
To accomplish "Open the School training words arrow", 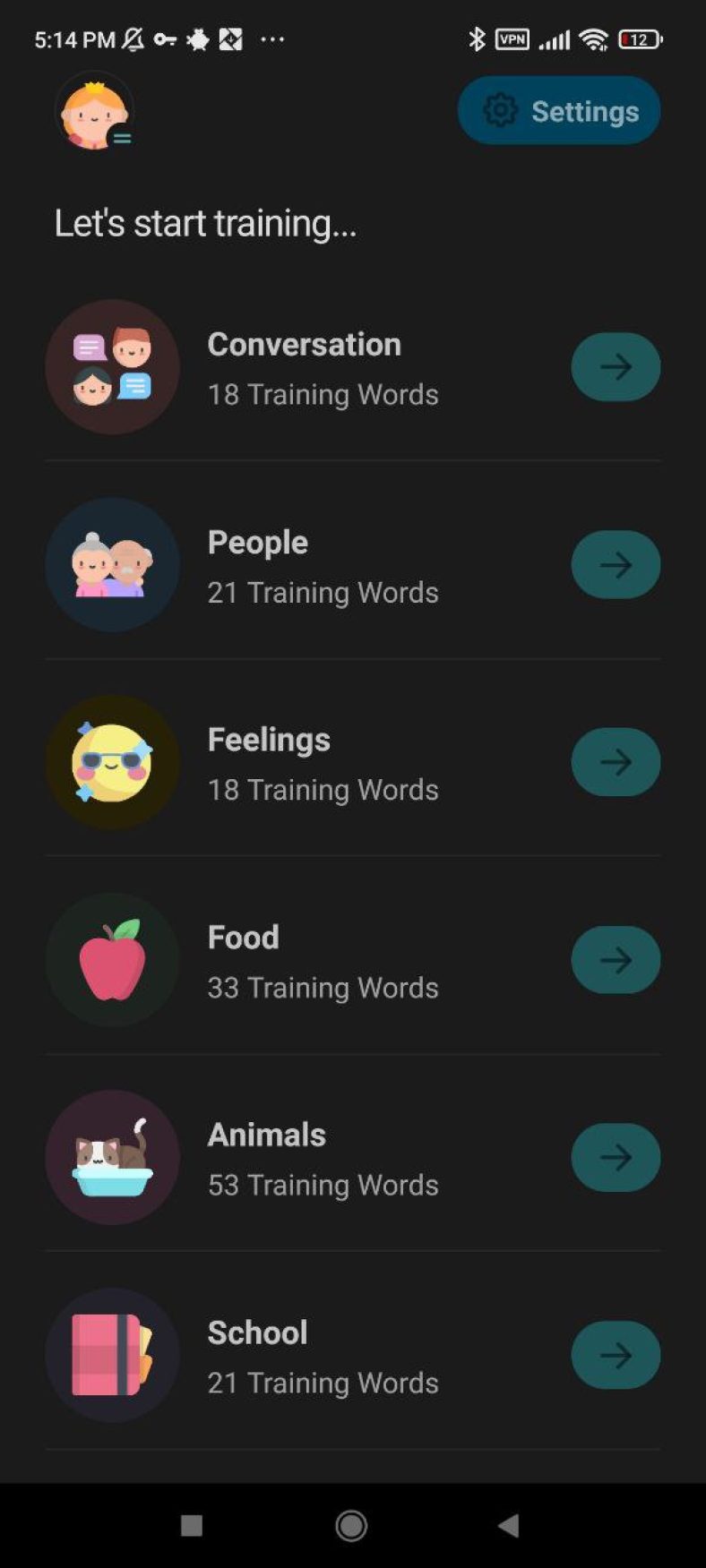I will click(616, 1355).
